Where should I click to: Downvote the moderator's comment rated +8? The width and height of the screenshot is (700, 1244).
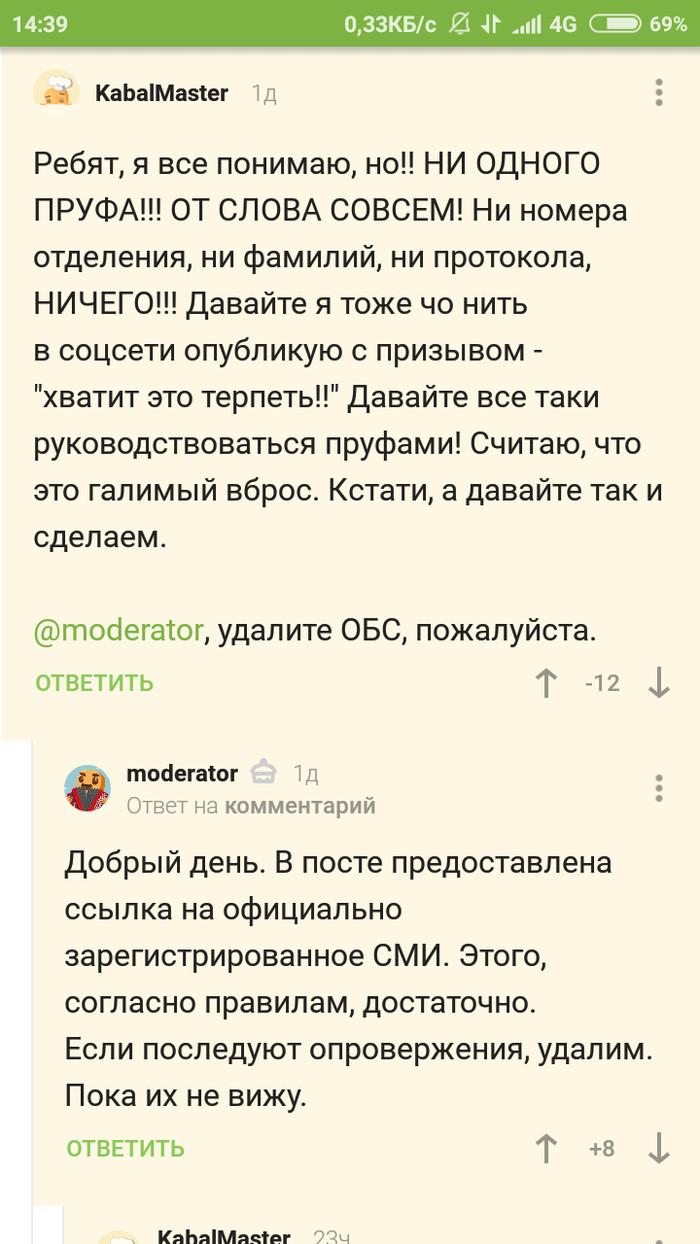pos(659,1148)
